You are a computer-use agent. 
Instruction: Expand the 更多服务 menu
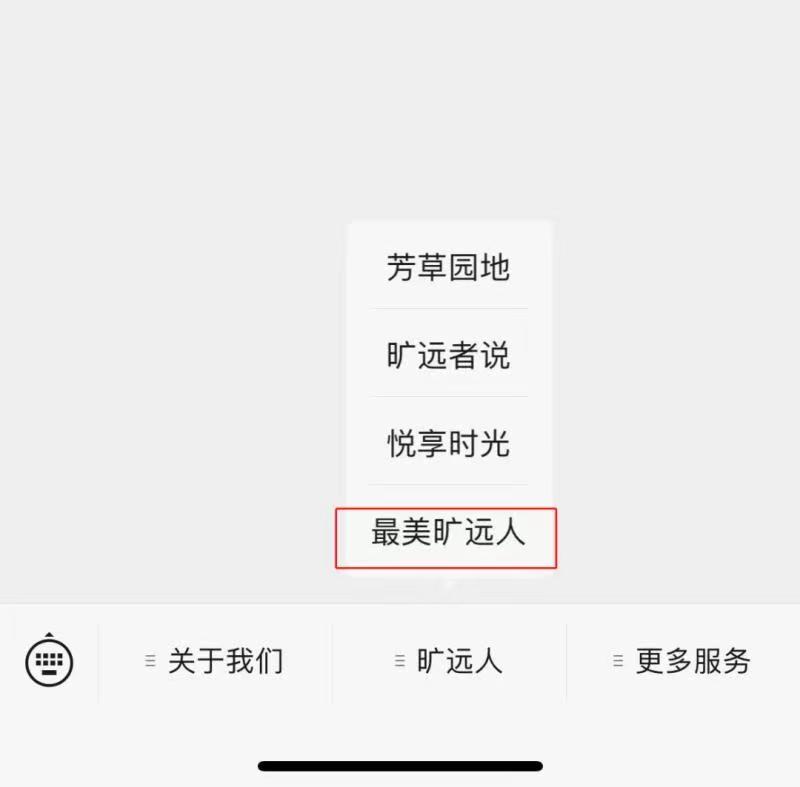[x=682, y=661]
